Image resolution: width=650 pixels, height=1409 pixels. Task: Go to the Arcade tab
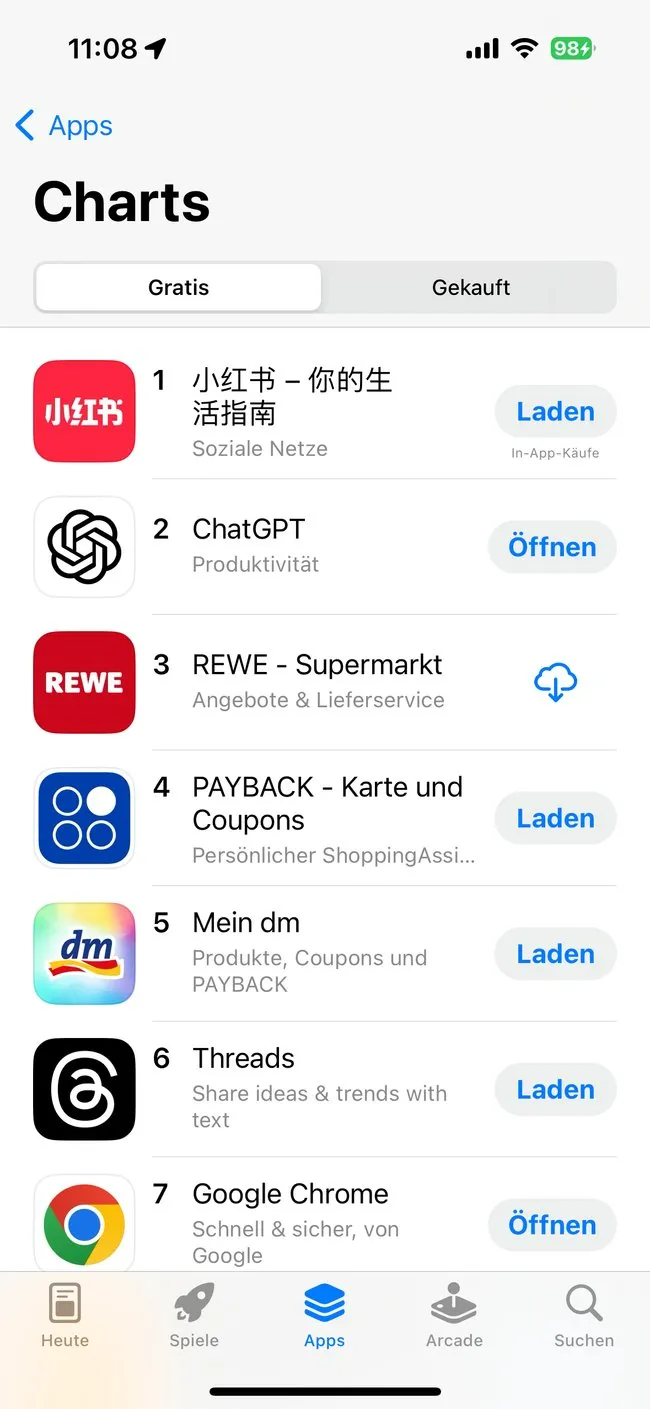coord(454,1316)
